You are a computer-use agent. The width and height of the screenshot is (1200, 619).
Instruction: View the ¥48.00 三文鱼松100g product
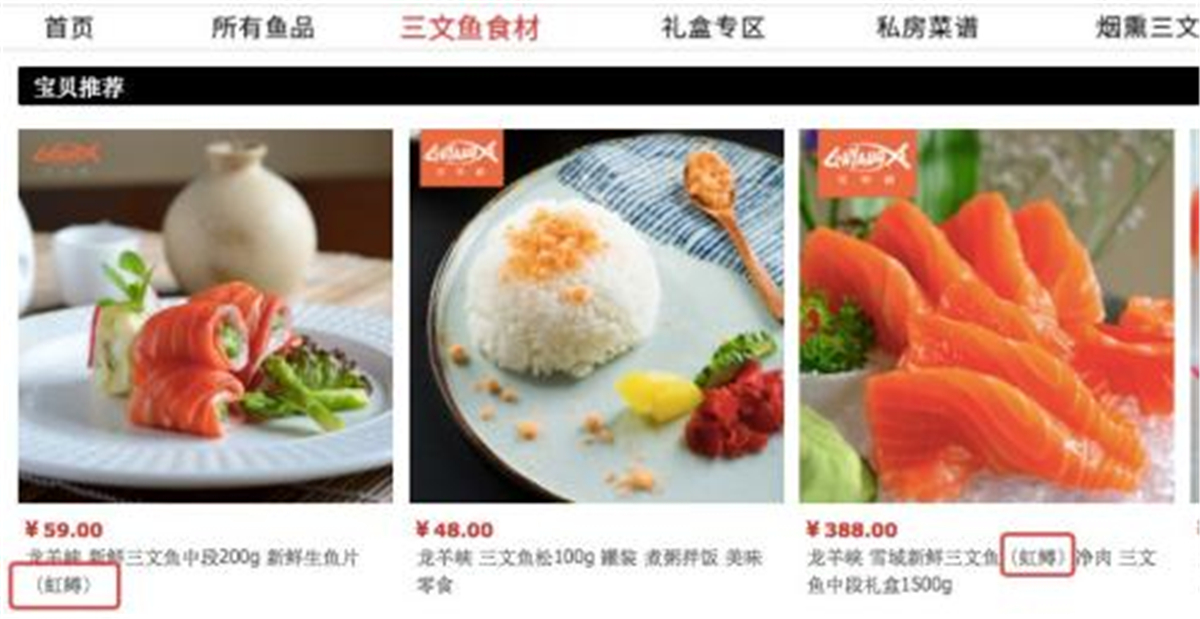click(x=596, y=316)
